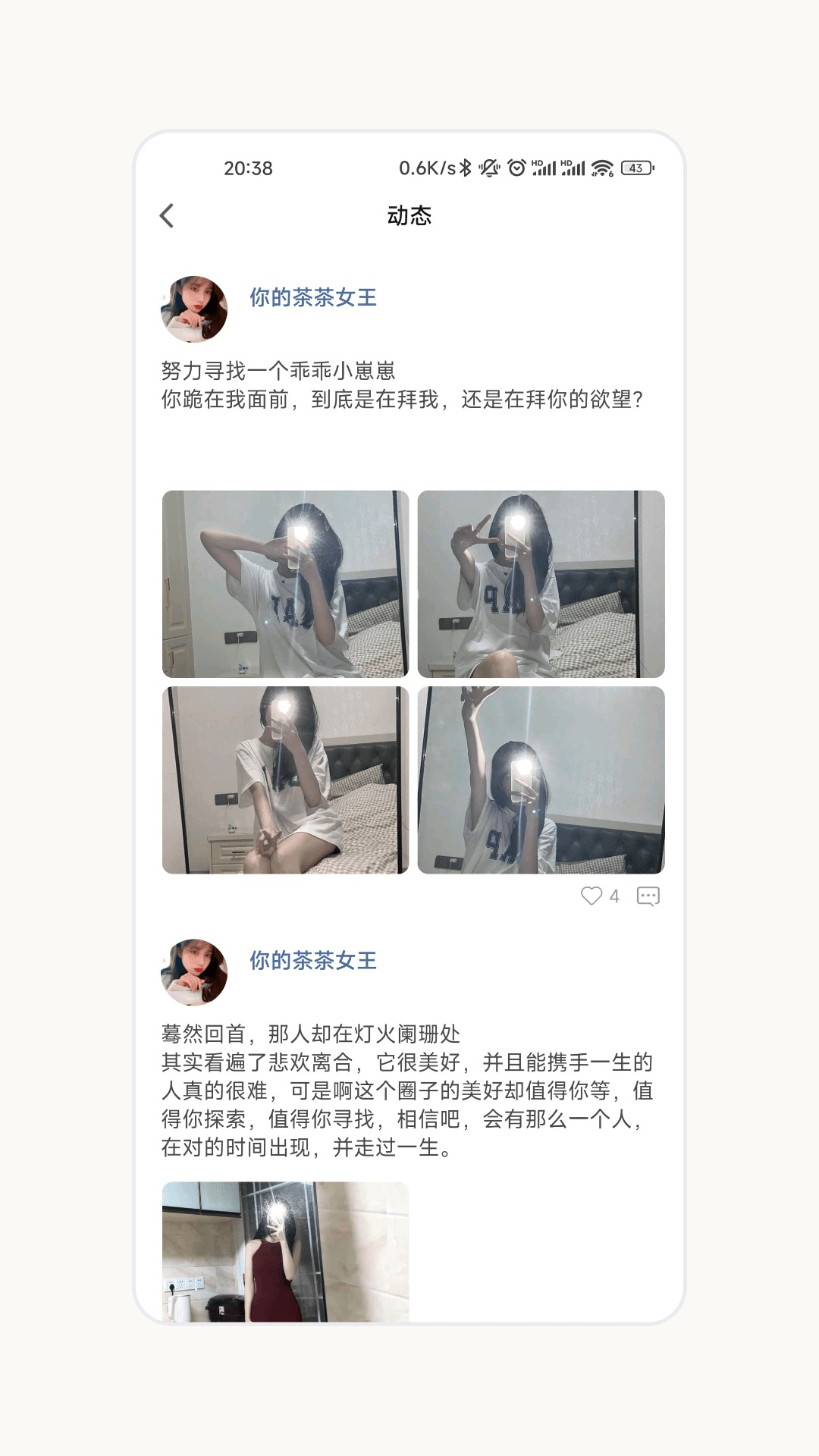Open comments via the speech bubble icon
This screenshot has width=819, height=1456.
tap(648, 896)
